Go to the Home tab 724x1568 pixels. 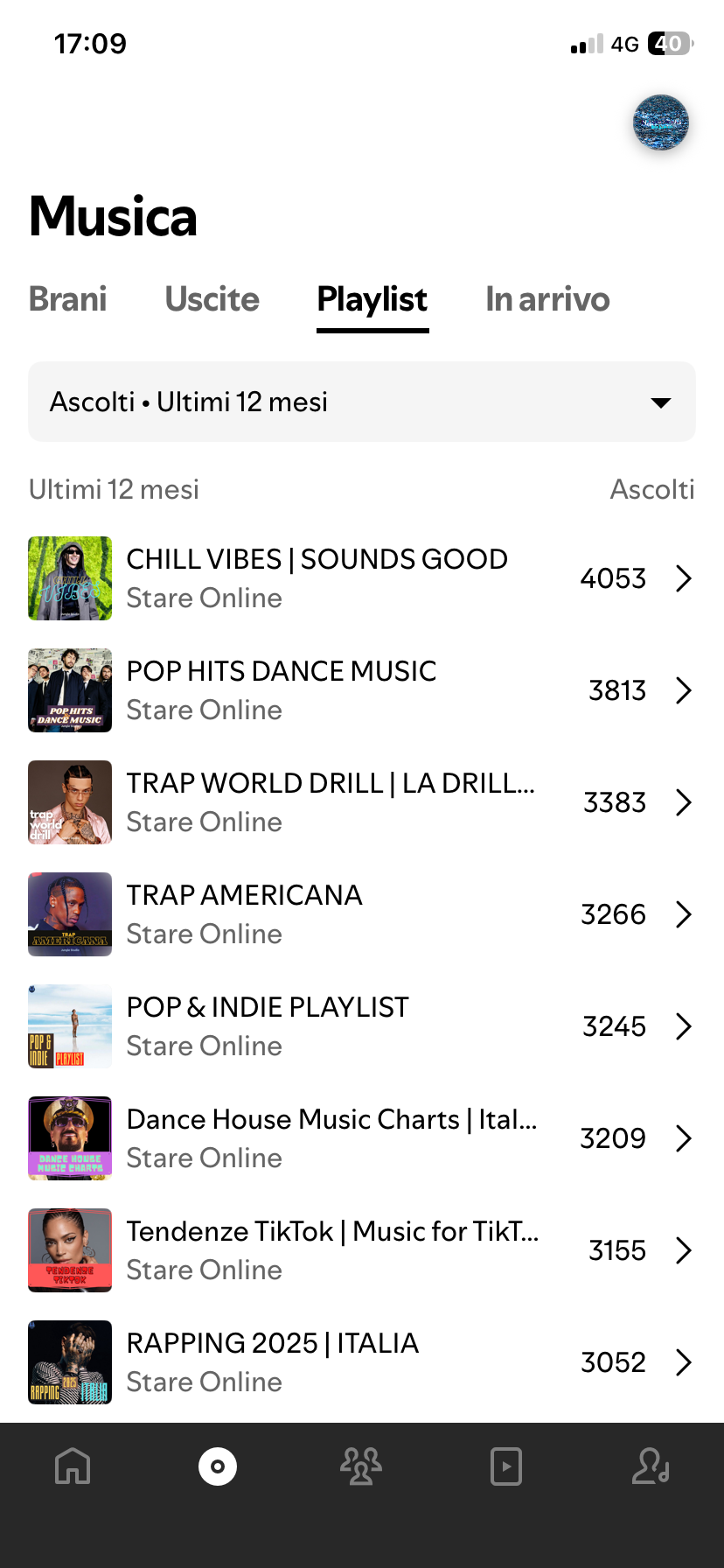click(73, 1466)
